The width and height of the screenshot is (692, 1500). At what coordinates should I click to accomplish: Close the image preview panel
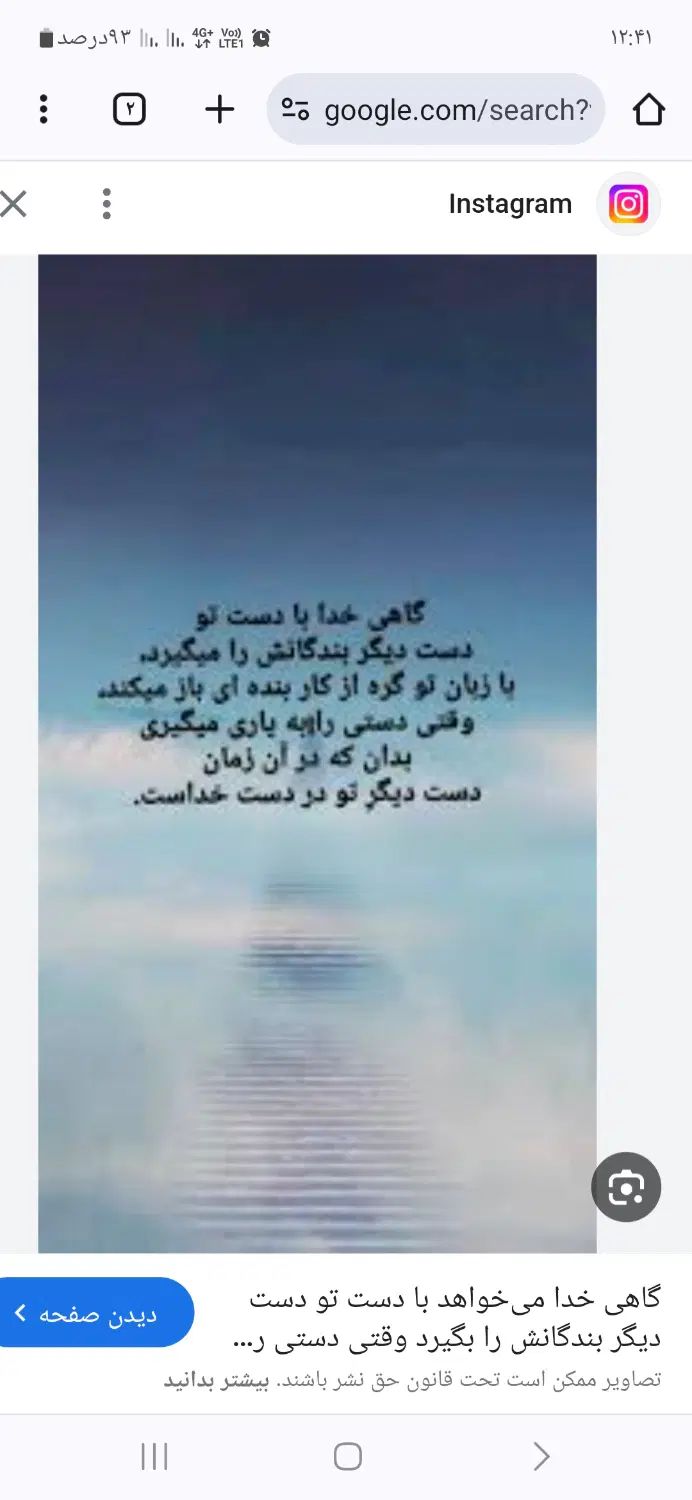tap(14, 204)
